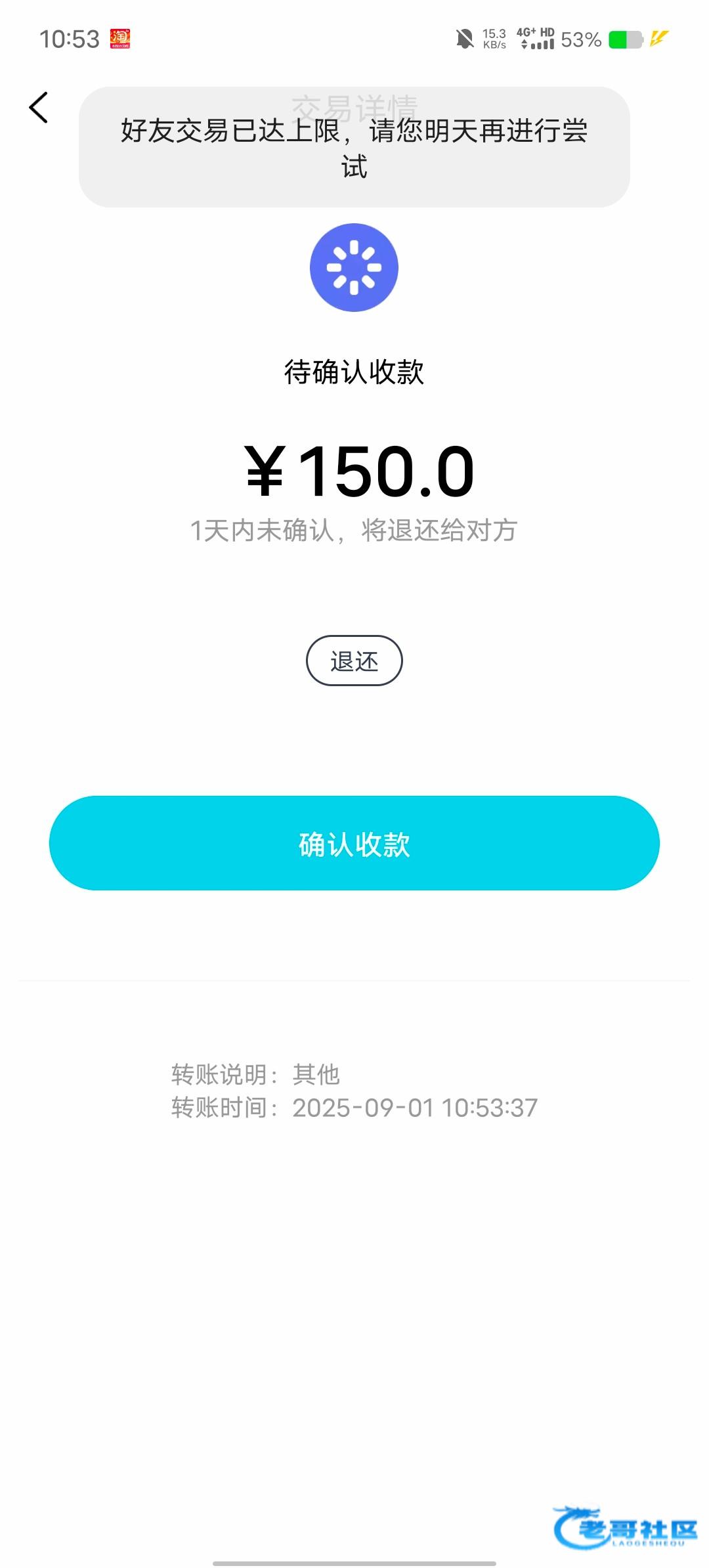Go back using the top-left arrow
Viewport: 709px width, 1568px height.
coord(39,108)
